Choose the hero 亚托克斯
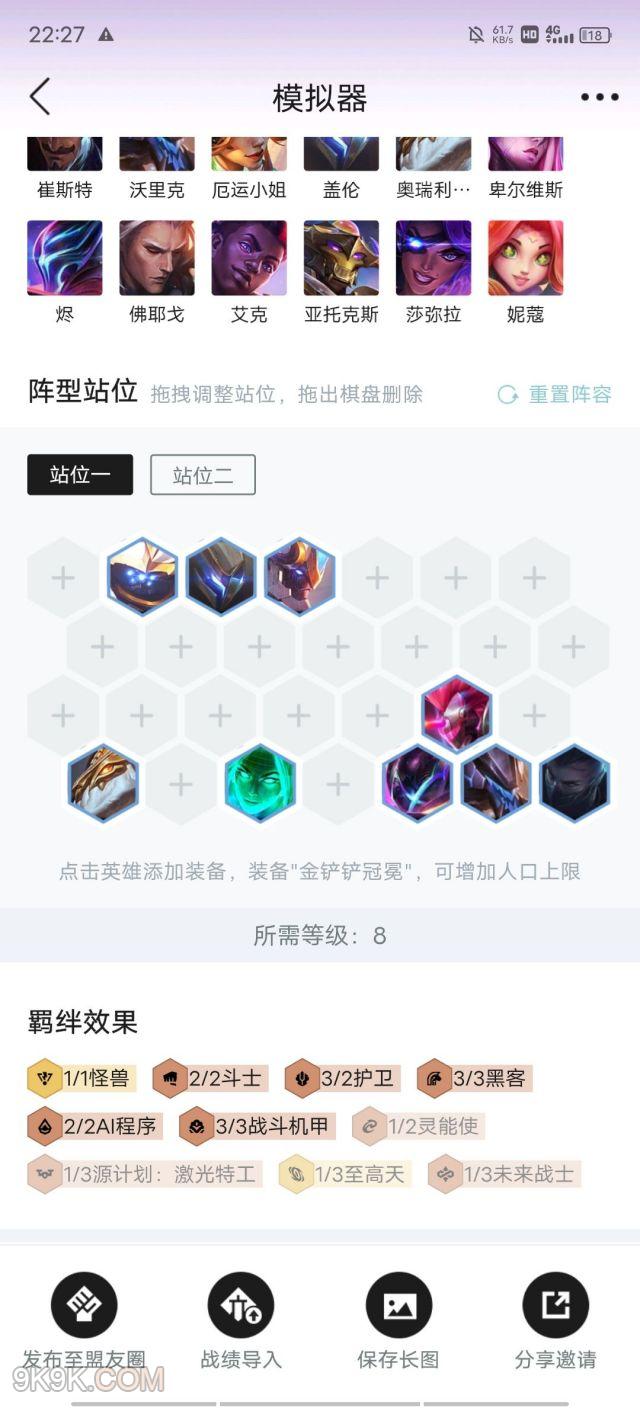Screen dimensions: 640x1408 [341, 258]
